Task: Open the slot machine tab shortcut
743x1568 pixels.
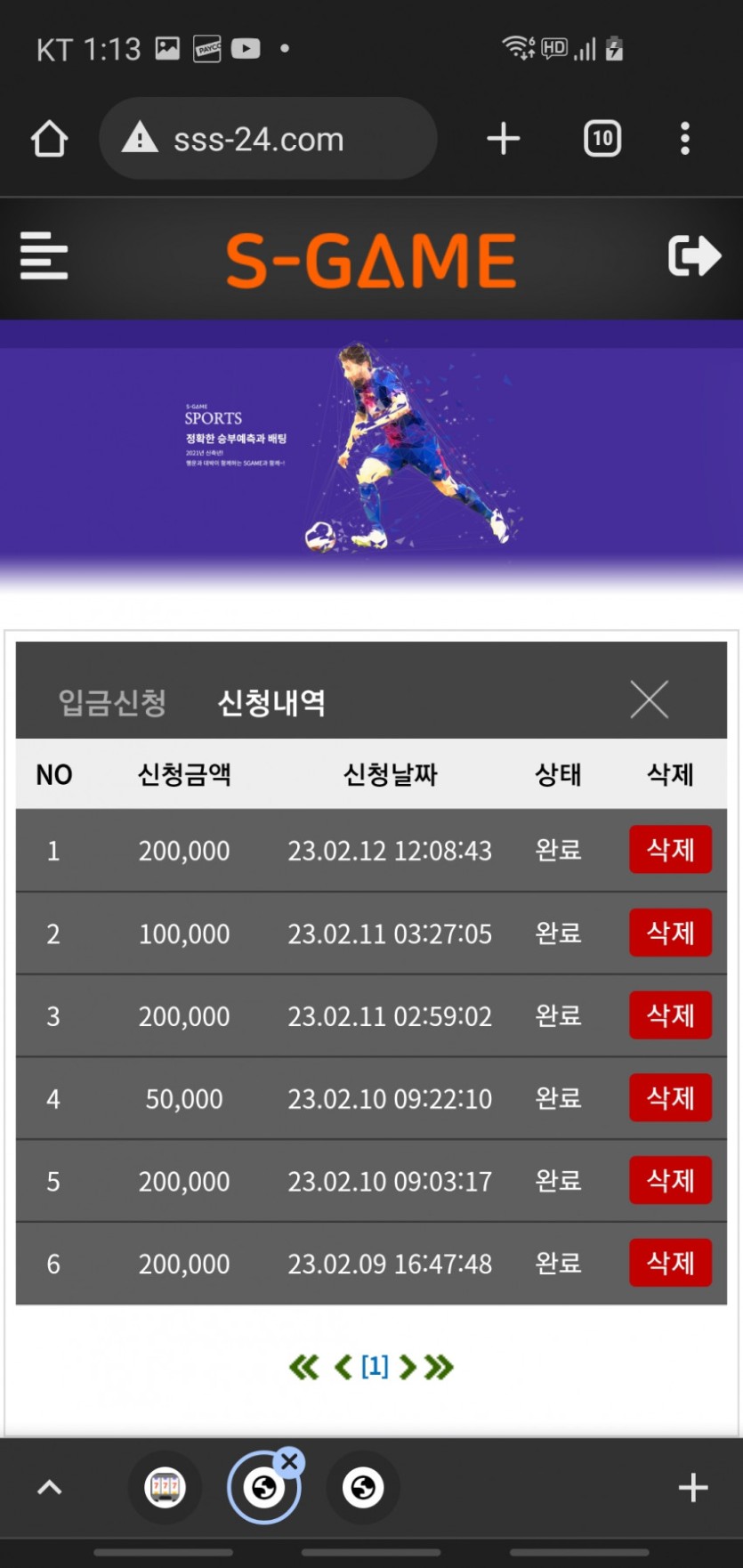Action: pos(166,1487)
